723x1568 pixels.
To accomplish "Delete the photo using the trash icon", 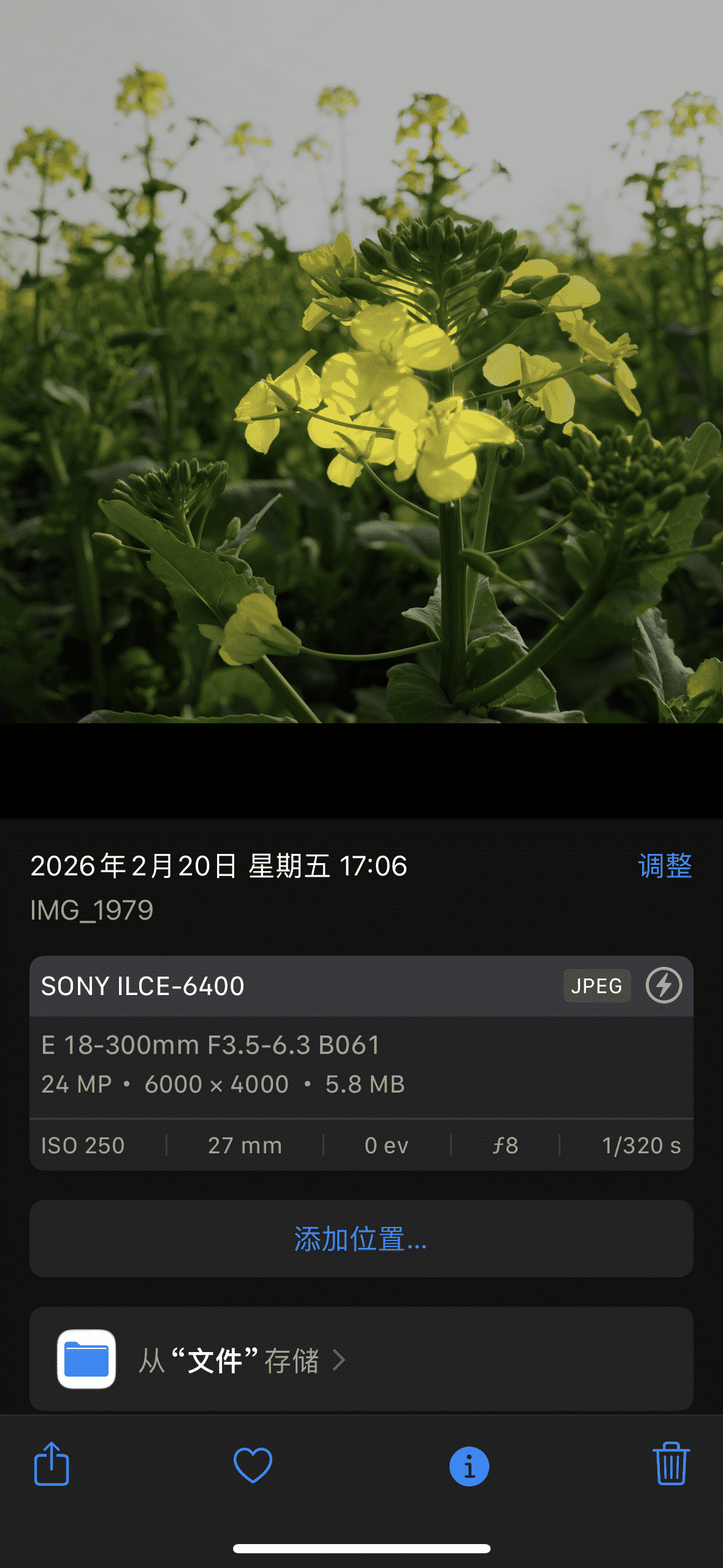I will pos(671,1467).
